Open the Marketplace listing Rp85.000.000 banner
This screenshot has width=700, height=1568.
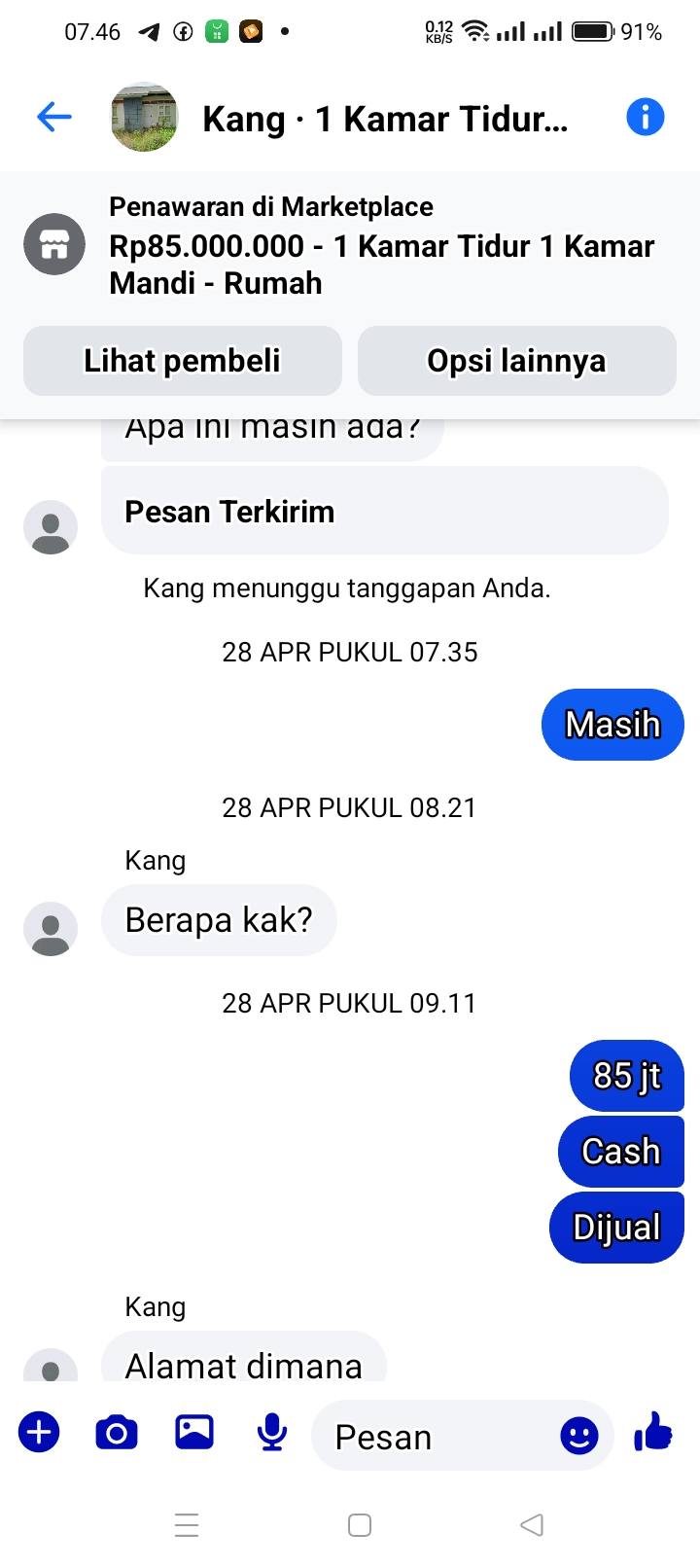(381, 246)
